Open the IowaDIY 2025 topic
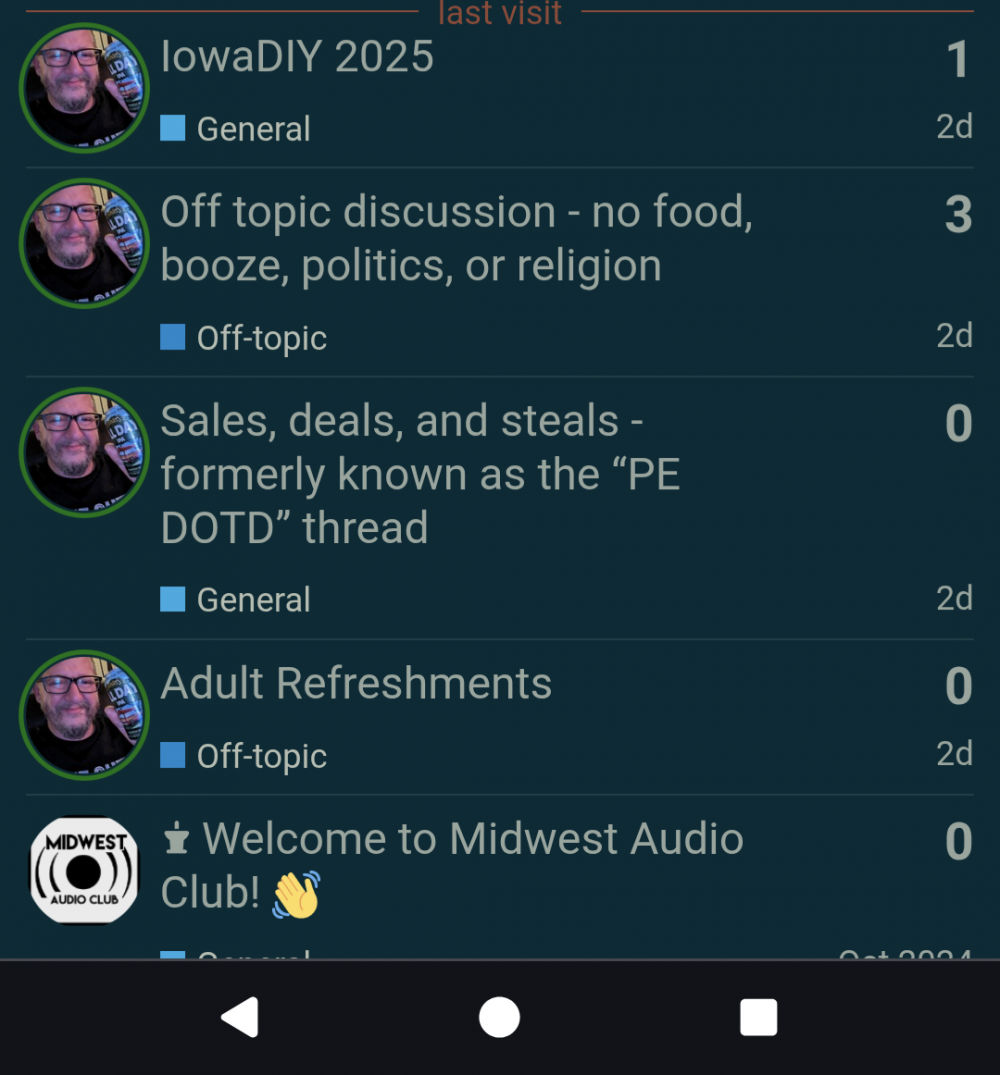This screenshot has height=1075, width=1000. click(x=297, y=57)
